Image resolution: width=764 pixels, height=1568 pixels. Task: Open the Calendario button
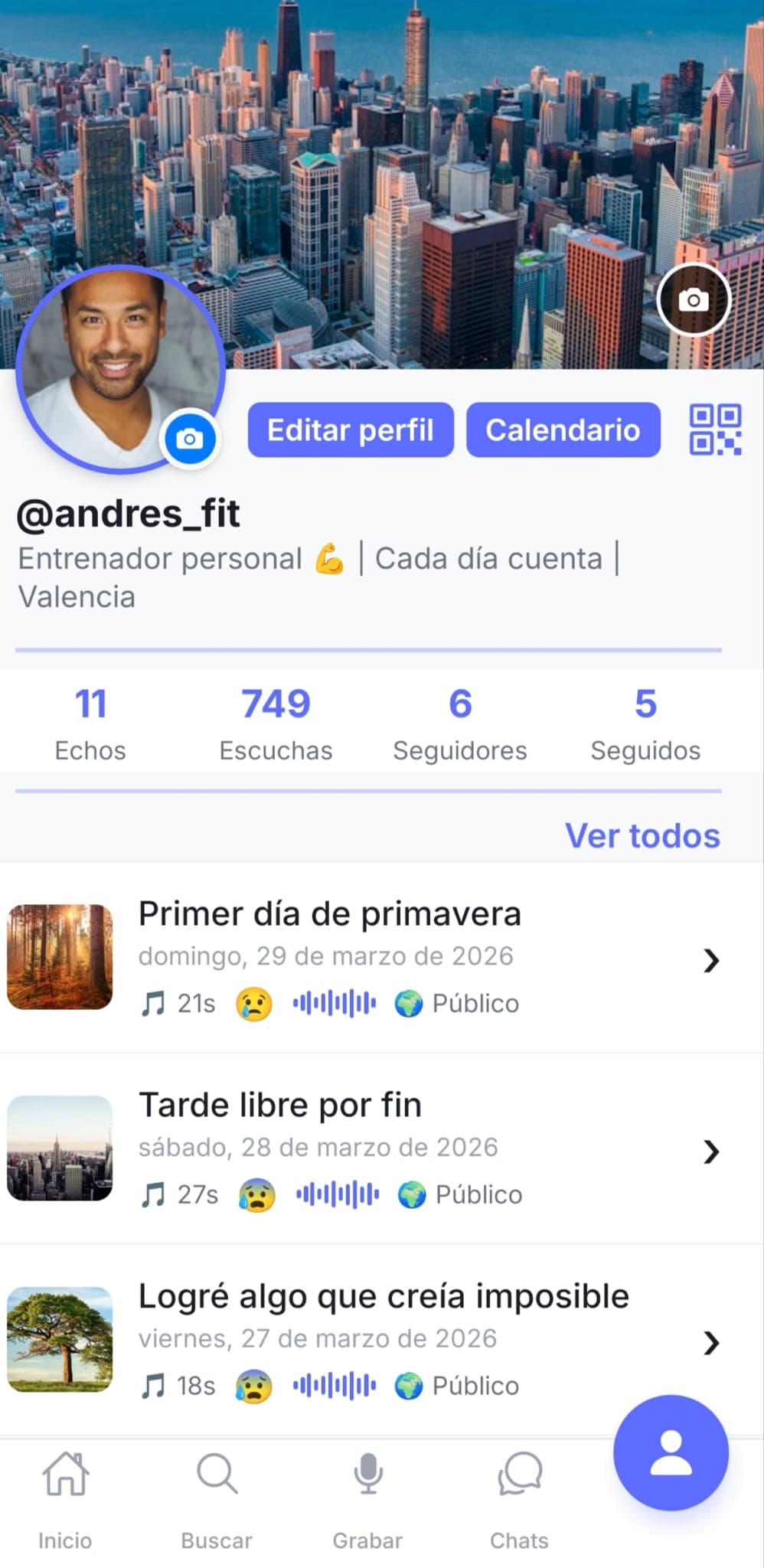(563, 430)
